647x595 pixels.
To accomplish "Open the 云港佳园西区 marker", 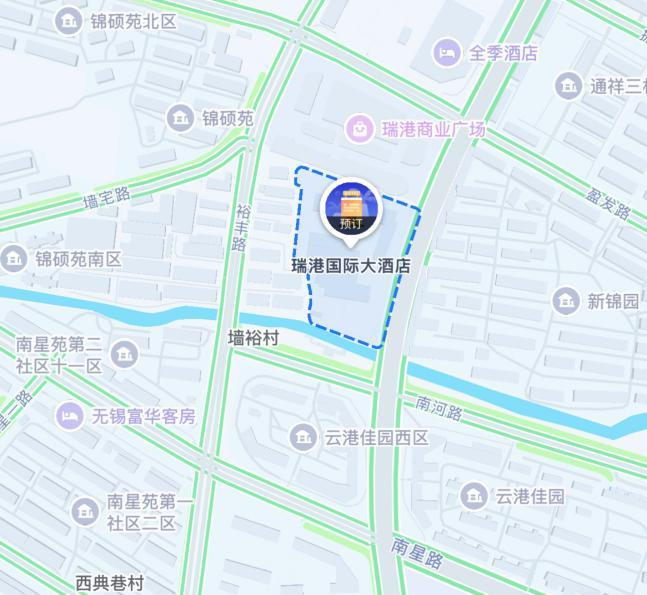I will (302, 437).
